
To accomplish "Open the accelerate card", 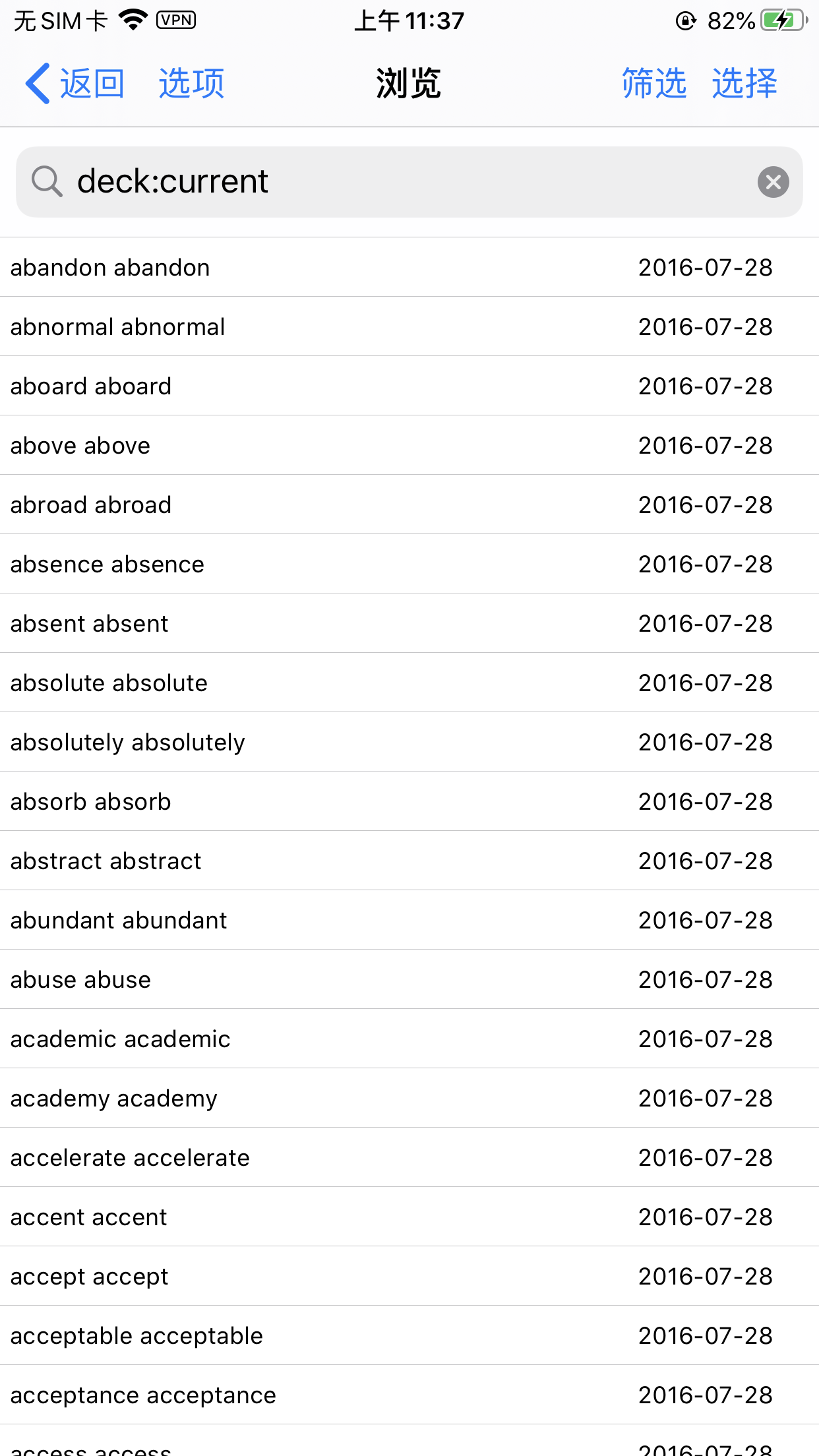I will [409, 1158].
